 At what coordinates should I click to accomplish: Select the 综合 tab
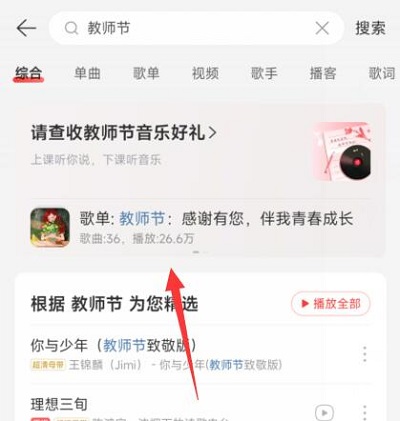click(x=29, y=73)
